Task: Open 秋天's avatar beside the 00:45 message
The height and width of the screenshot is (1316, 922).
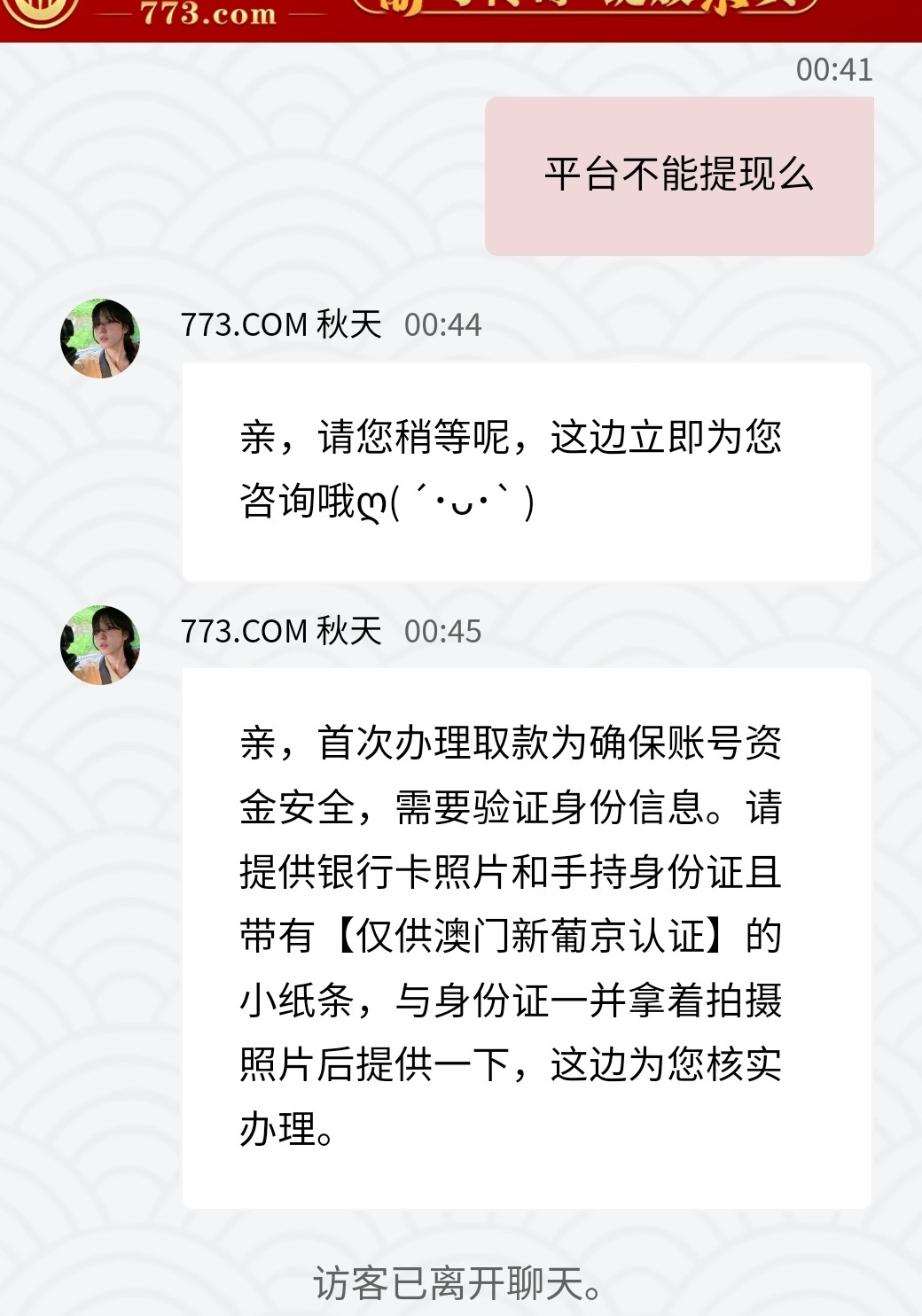Action: [x=100, y=645]
